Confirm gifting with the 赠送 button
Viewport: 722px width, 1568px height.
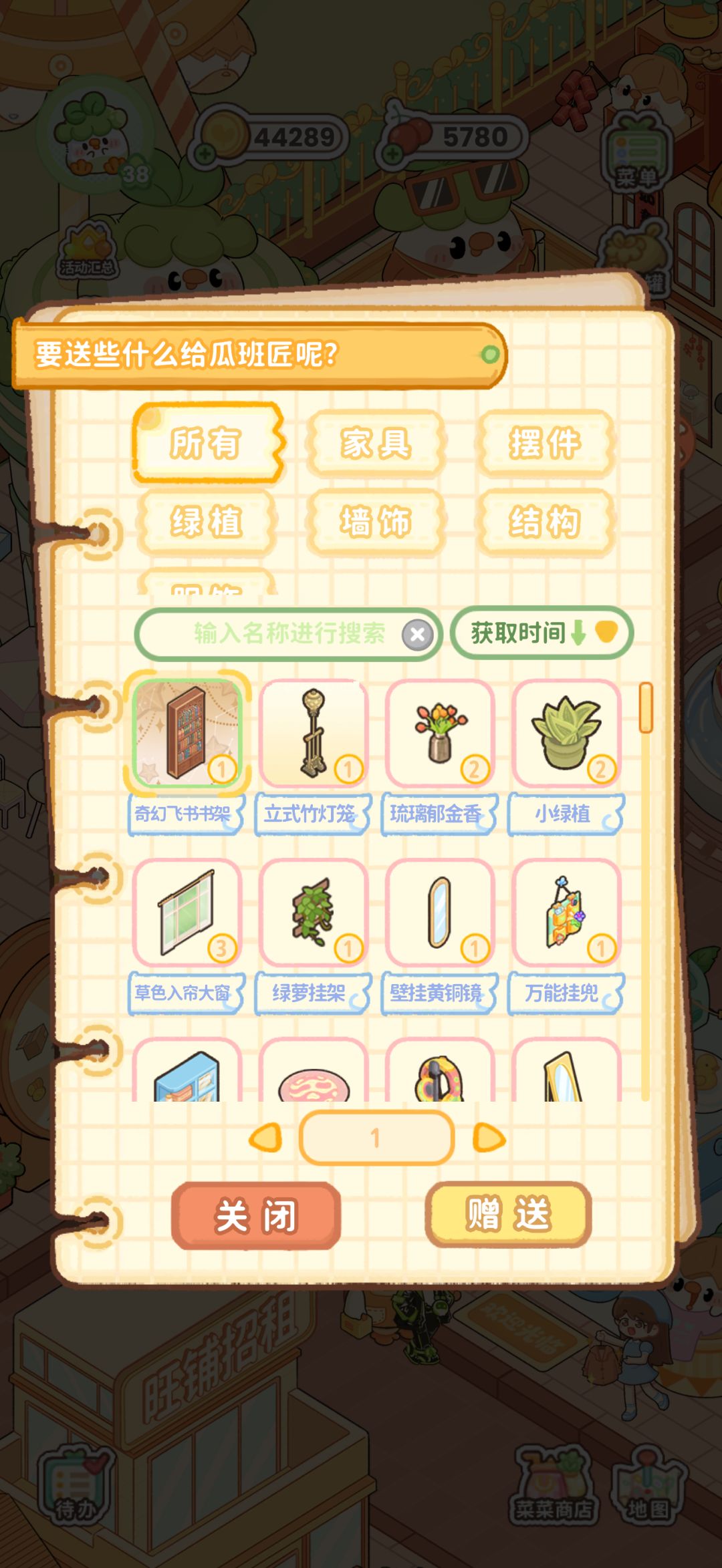point(508,1214)
